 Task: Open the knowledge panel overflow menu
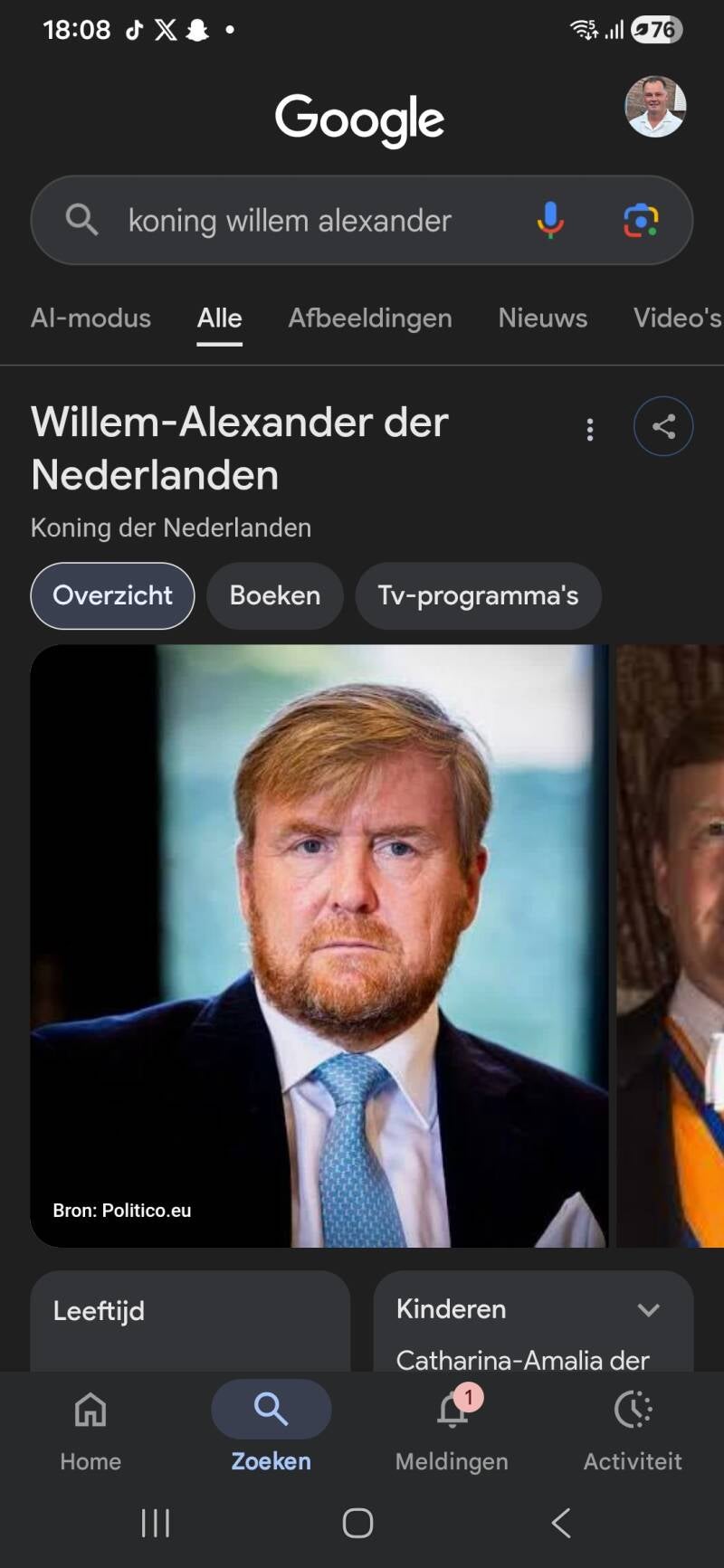click(590, 429)
